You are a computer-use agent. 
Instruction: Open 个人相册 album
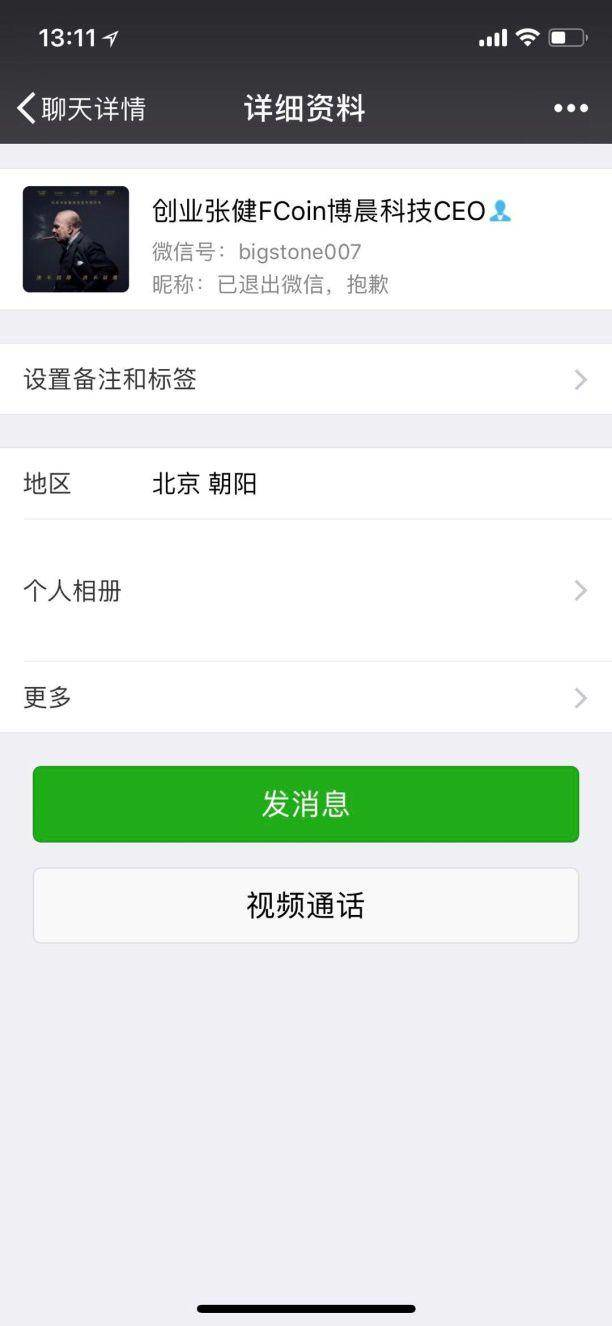305,591
